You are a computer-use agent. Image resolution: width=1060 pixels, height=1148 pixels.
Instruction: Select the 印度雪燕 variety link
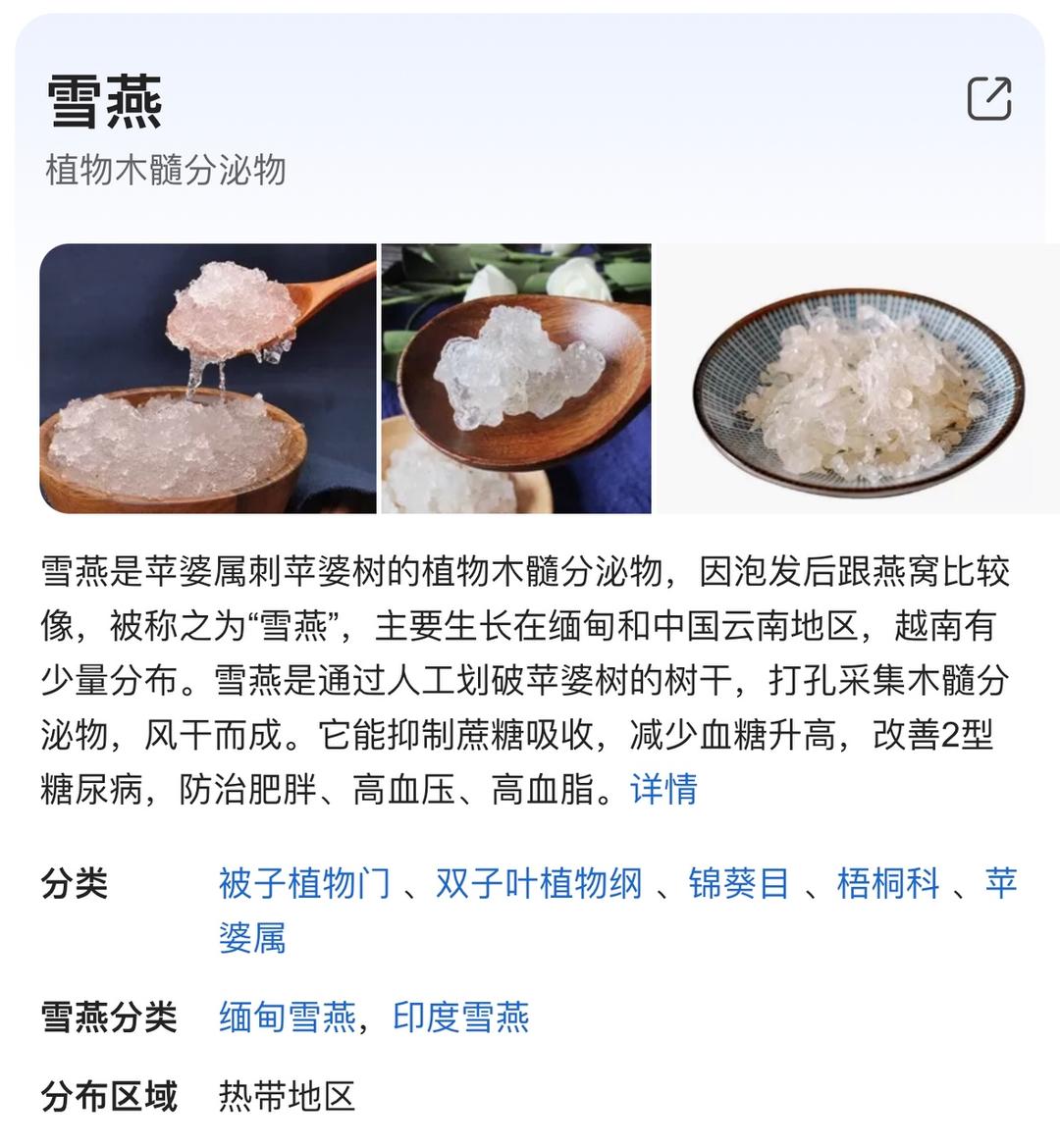tap(461, 1019)
